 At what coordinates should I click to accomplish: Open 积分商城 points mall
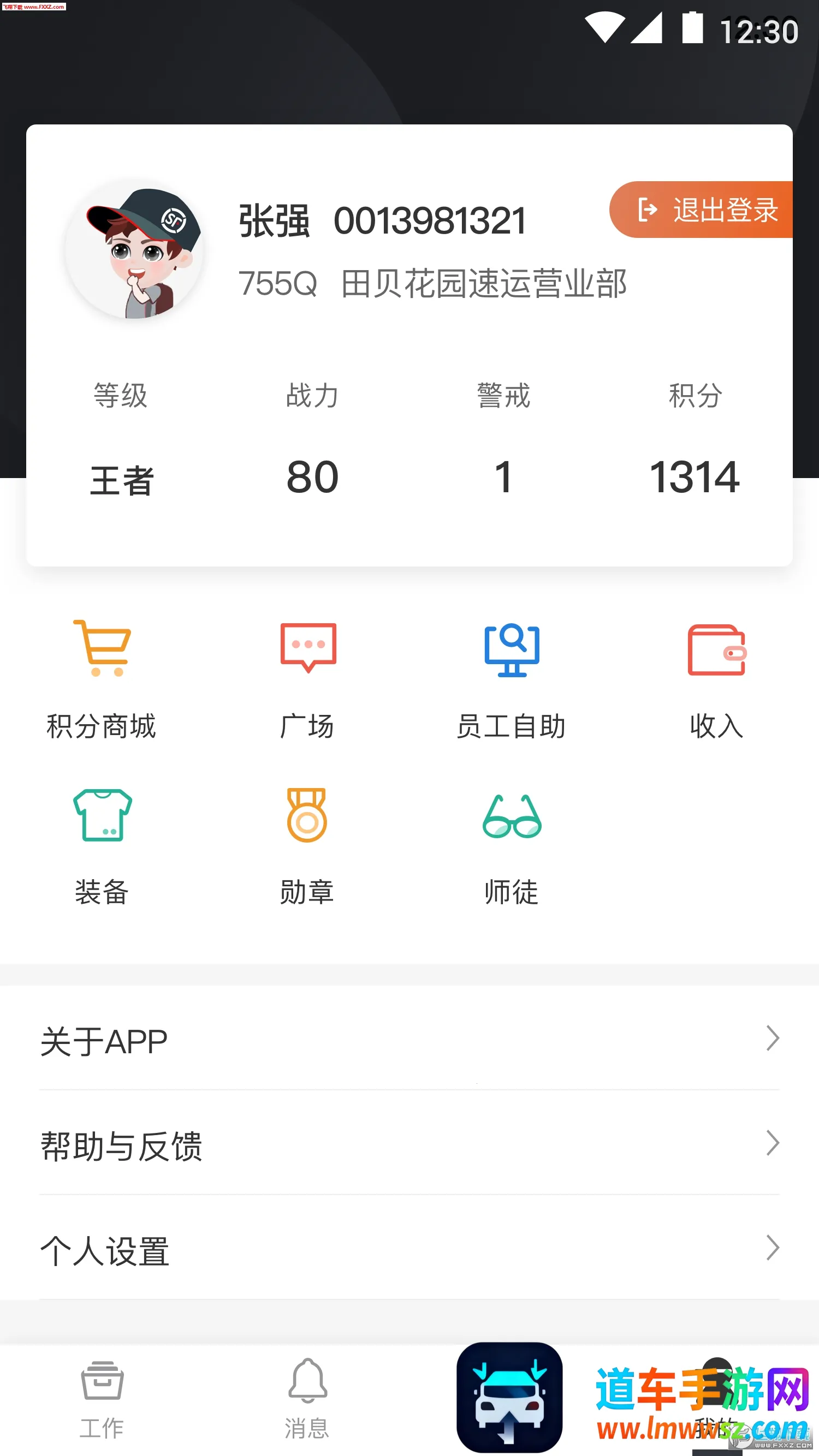(102, 678)
